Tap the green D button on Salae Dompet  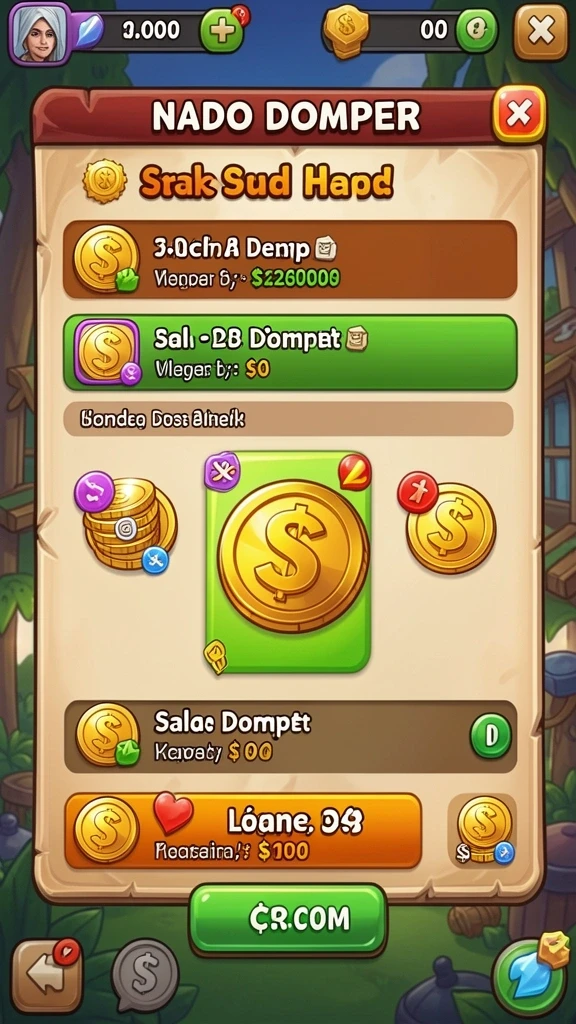point(490,736)
